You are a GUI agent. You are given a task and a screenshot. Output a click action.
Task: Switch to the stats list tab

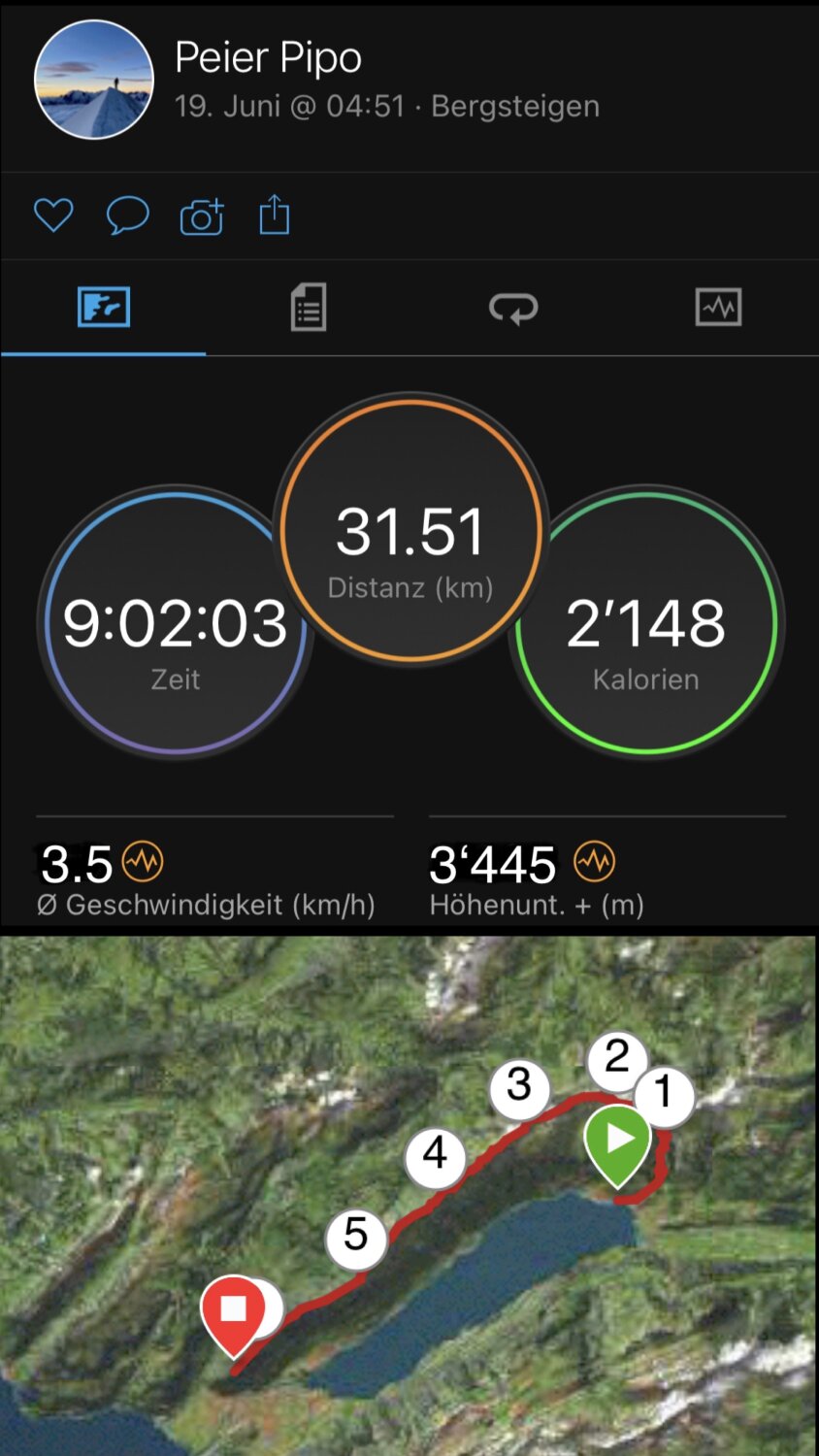308,308
